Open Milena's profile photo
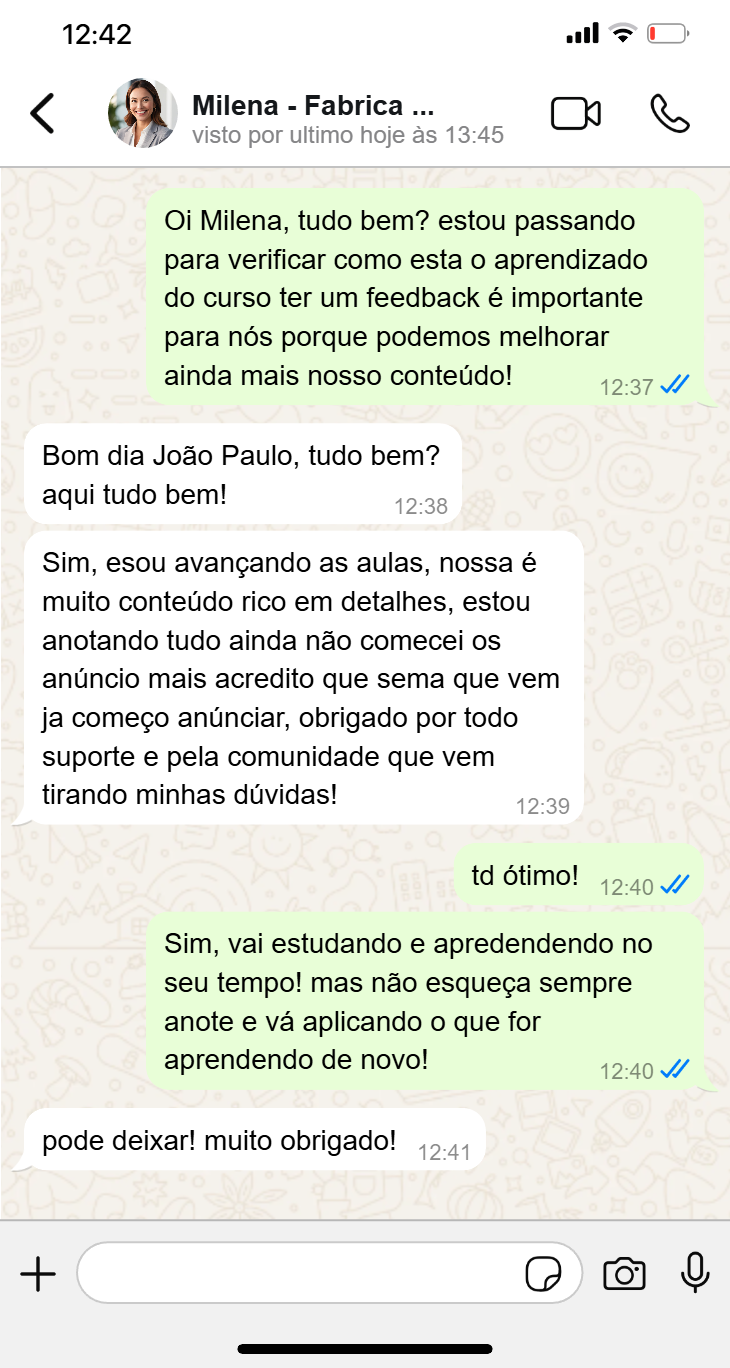The width and height of the screenshot is (730, 1368). [x=142, y=114]
